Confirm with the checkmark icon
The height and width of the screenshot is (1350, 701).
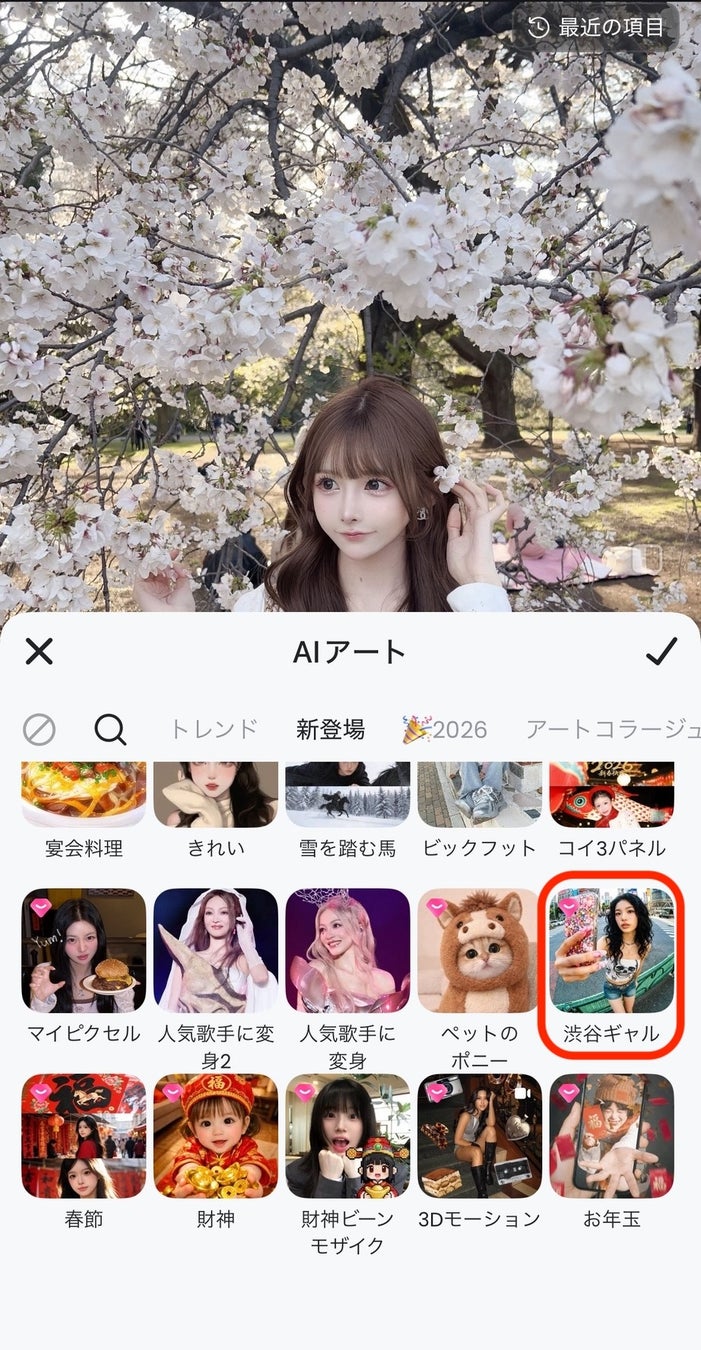(661, 652)
